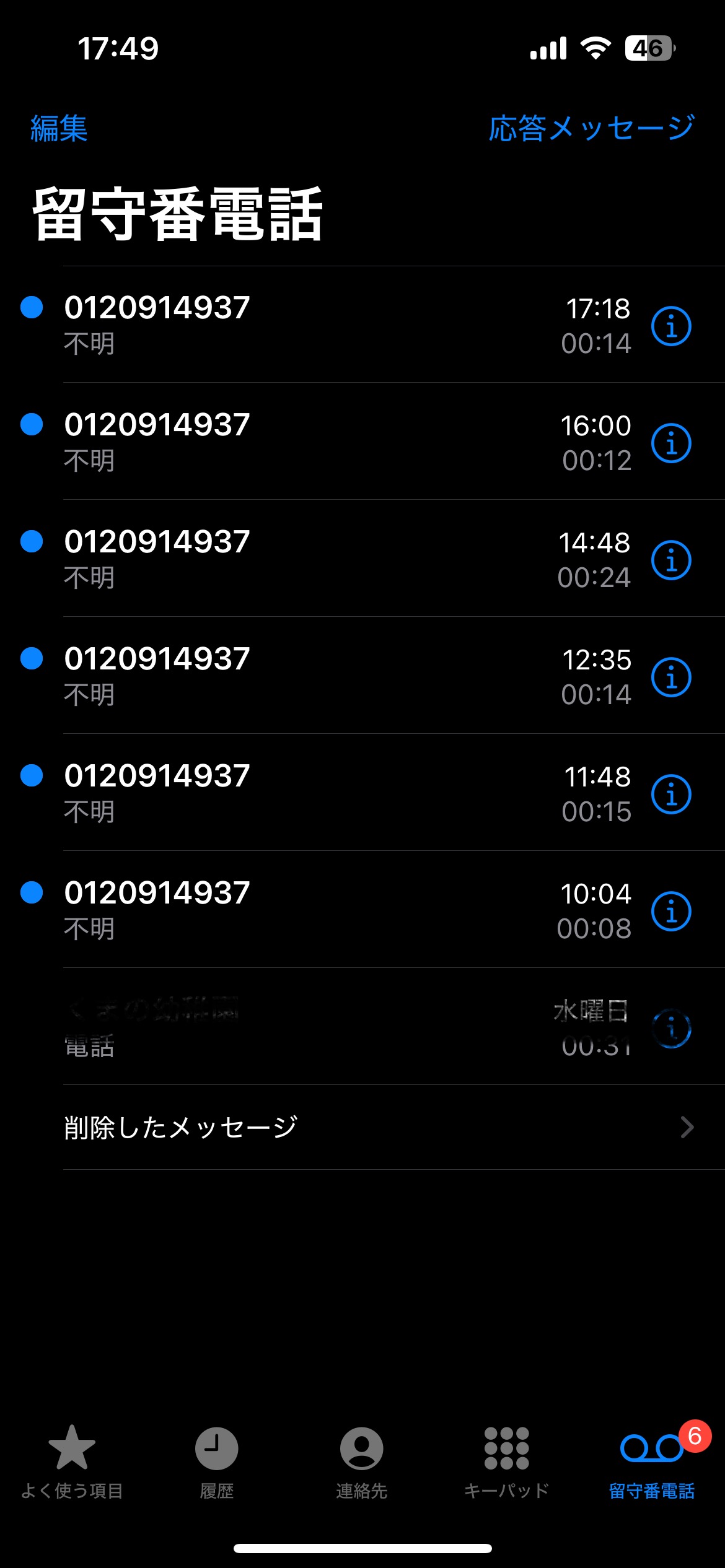Switch to the キーパッド keypad tab
This screenshot has height=1568, width=725.
507,1463
